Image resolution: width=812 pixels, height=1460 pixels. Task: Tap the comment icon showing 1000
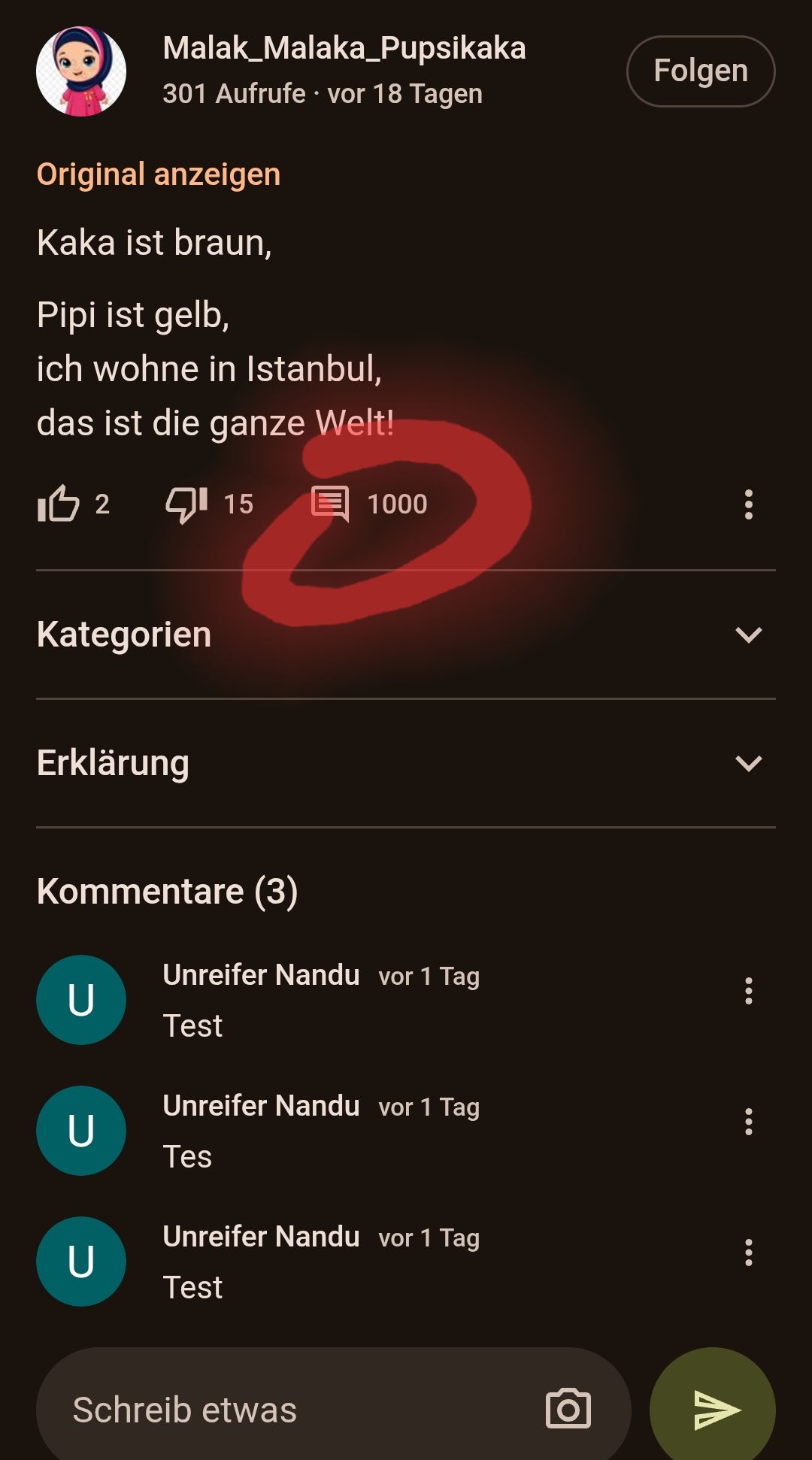pos(331,504)
